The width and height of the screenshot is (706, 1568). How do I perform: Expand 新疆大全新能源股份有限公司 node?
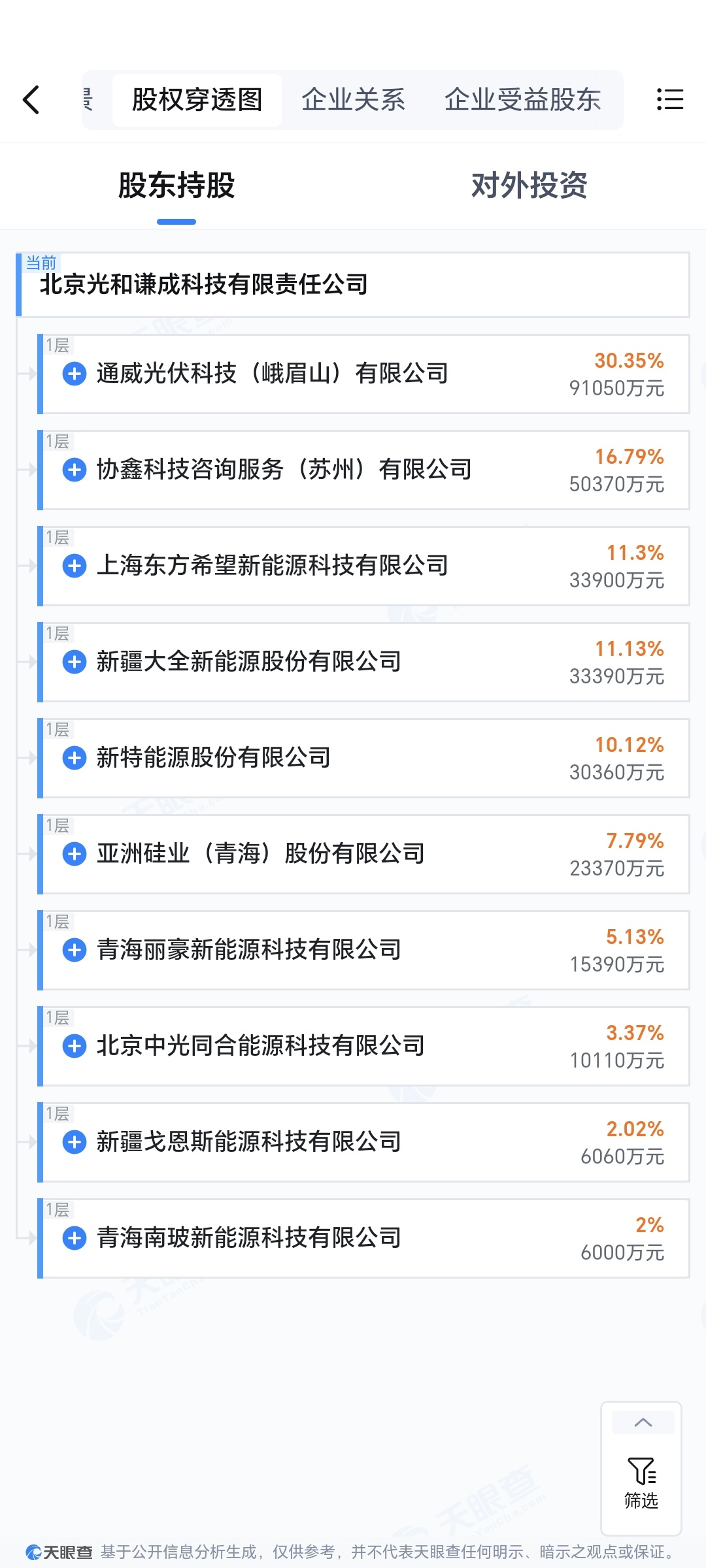(x=75, y=662)
